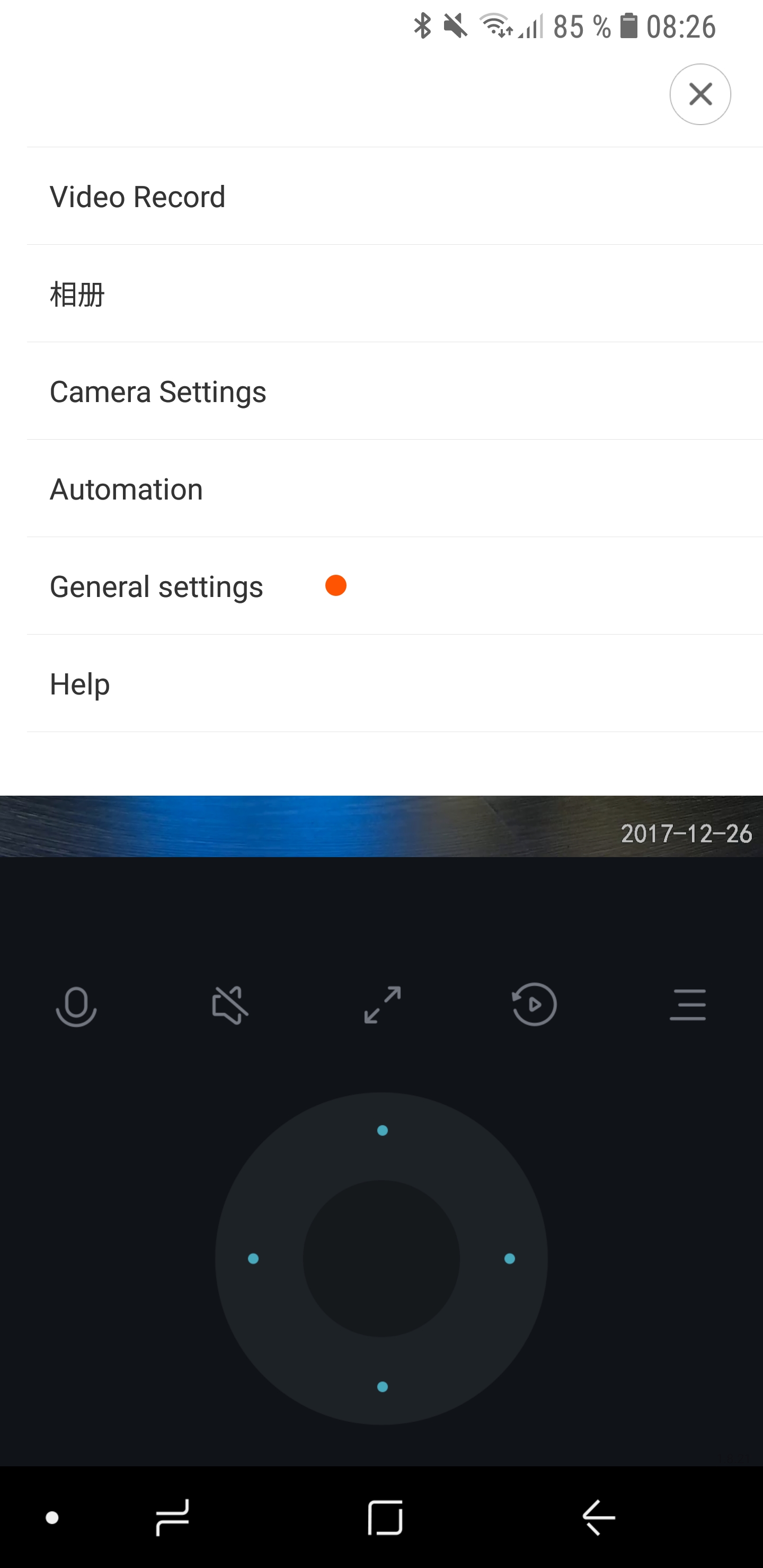
Task: Open the video playback history icon
Action: 534,1005
